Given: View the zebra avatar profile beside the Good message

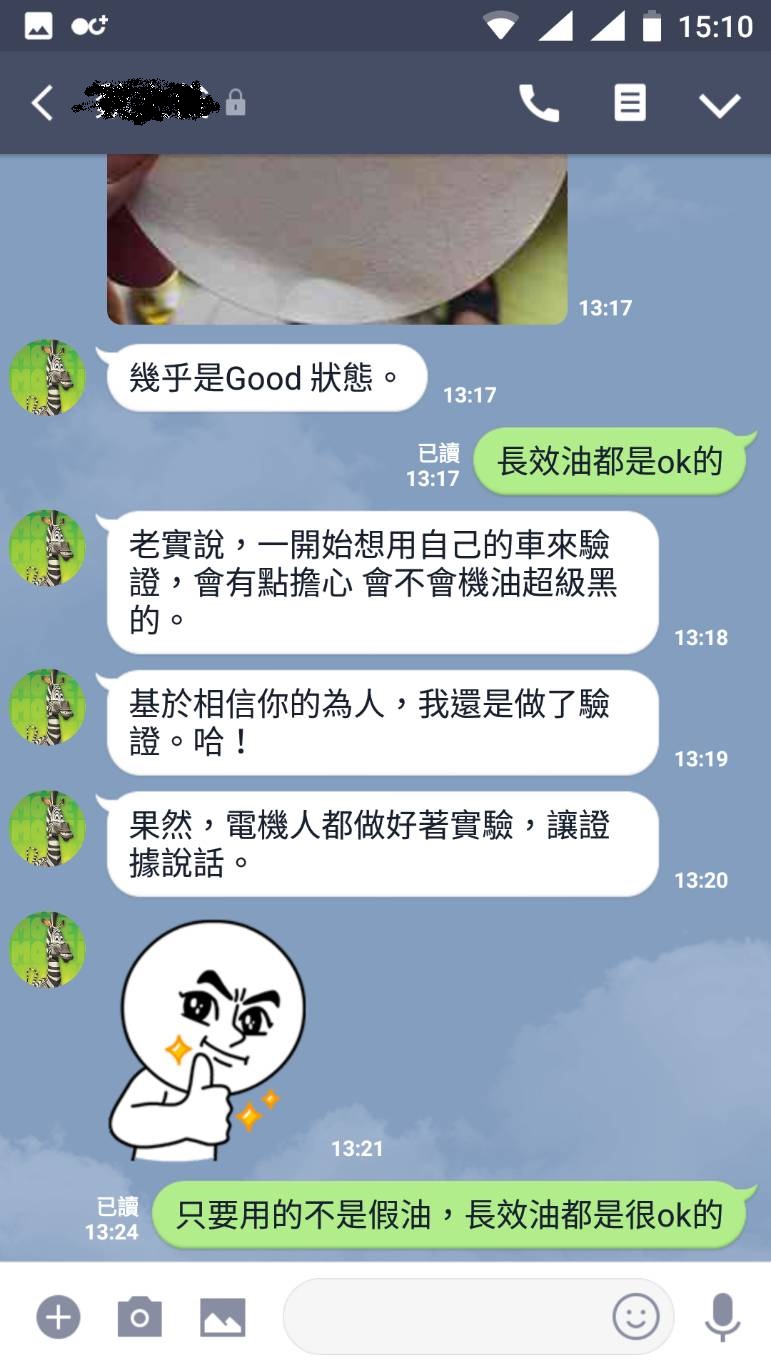Looking at the screenshot, I should pos(47,378).
